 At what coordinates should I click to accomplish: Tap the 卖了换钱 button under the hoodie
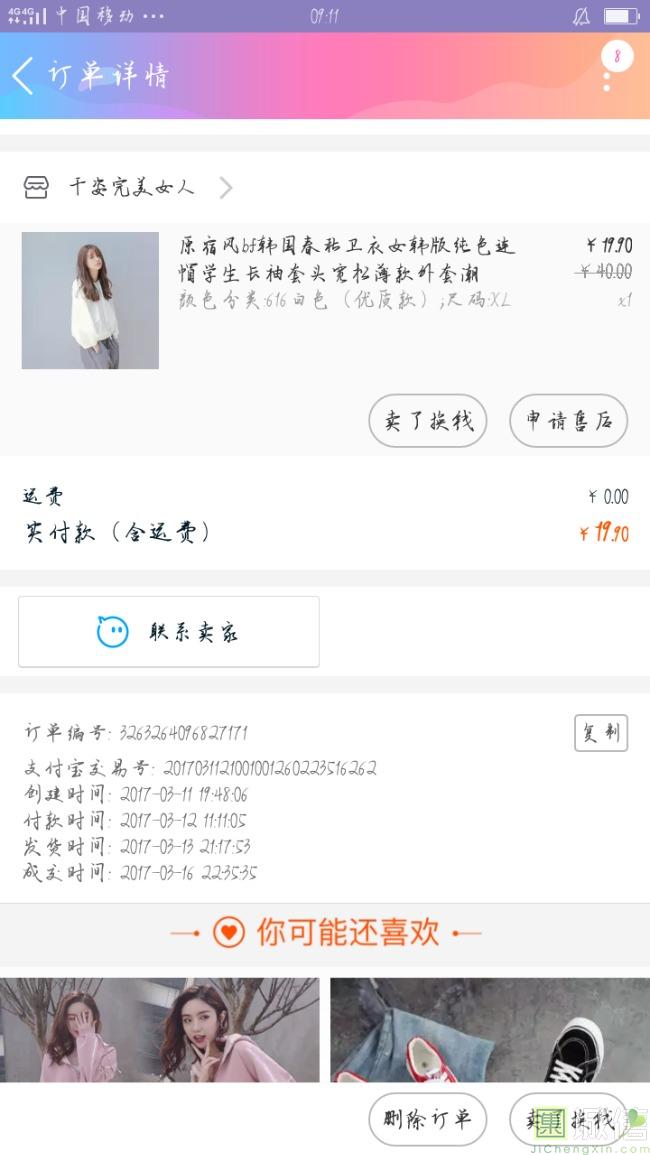coord(428,421)
